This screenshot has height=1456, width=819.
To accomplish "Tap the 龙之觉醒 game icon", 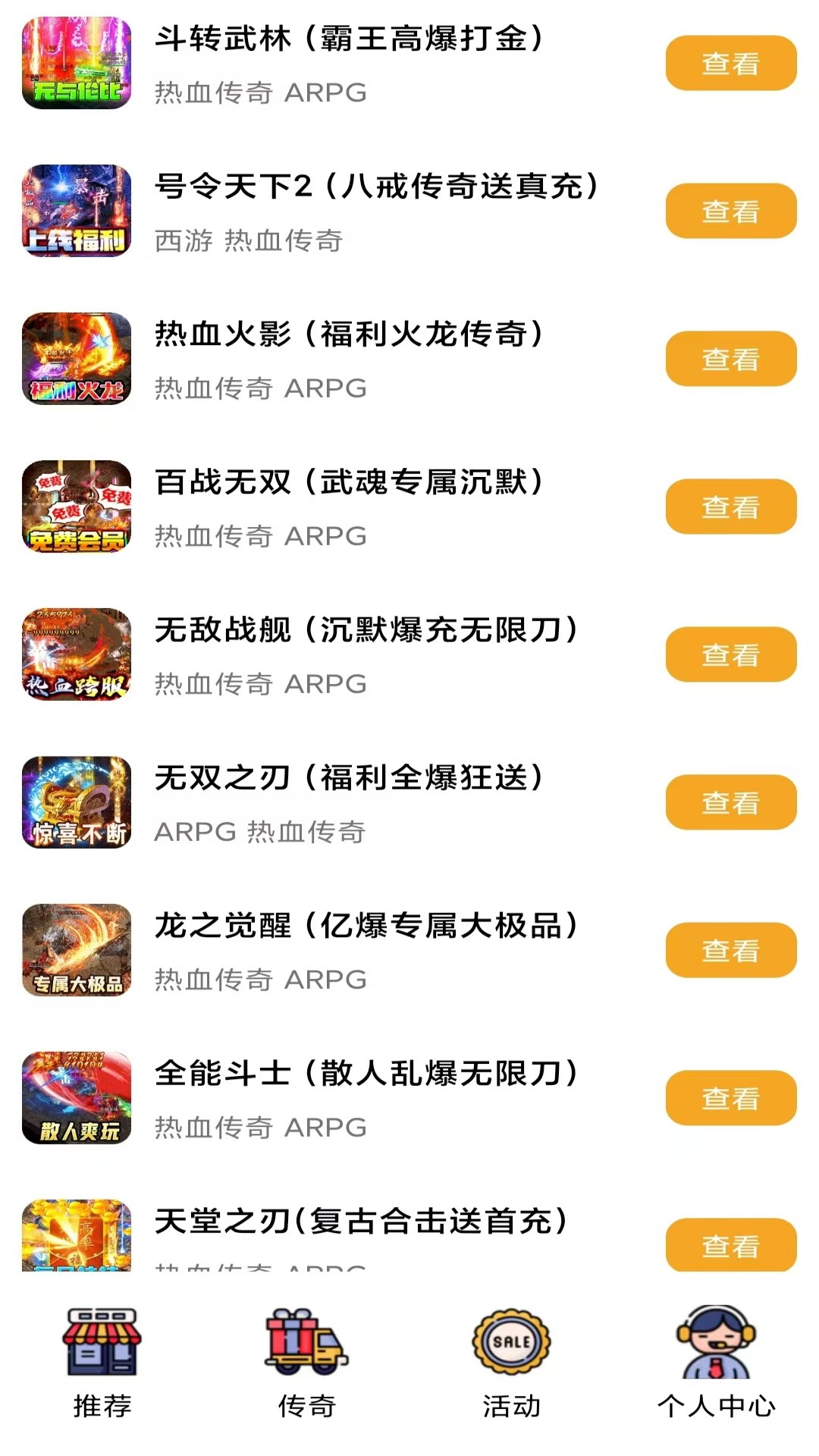I will (x=77, y=950).
